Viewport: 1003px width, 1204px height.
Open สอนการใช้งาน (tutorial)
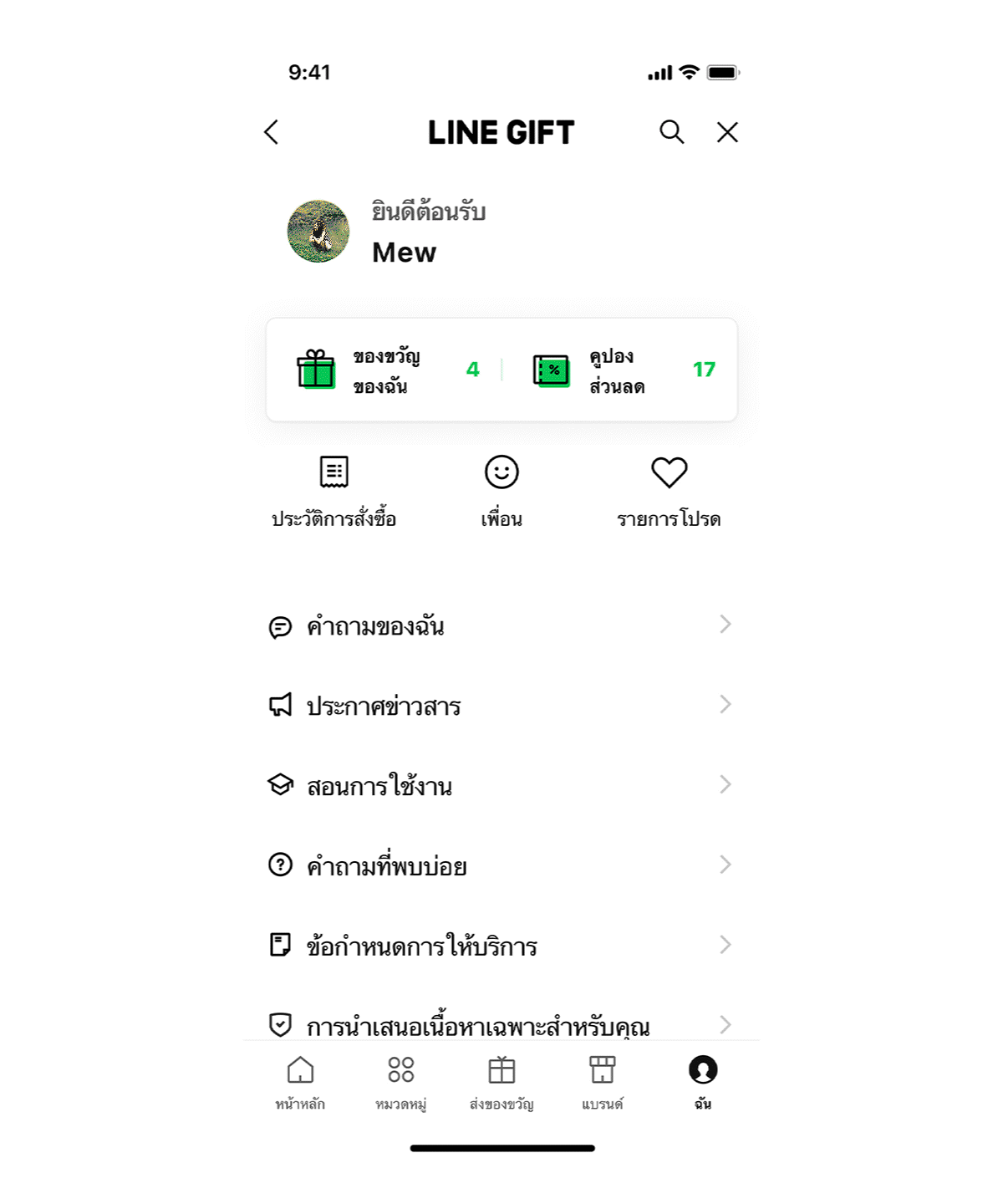[500, 786]
